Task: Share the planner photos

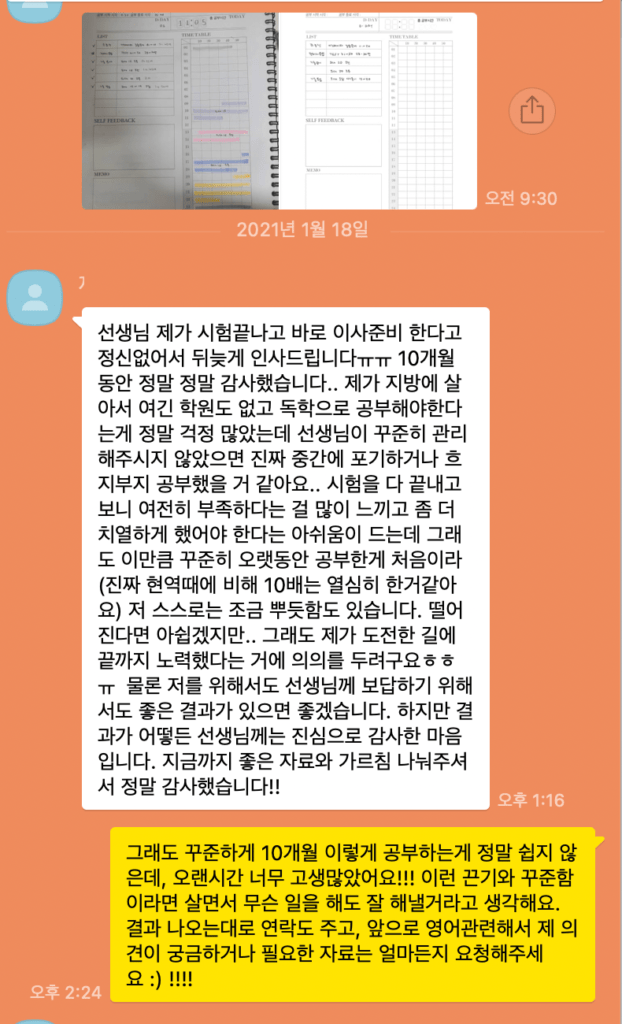Action: coord(532,109)
